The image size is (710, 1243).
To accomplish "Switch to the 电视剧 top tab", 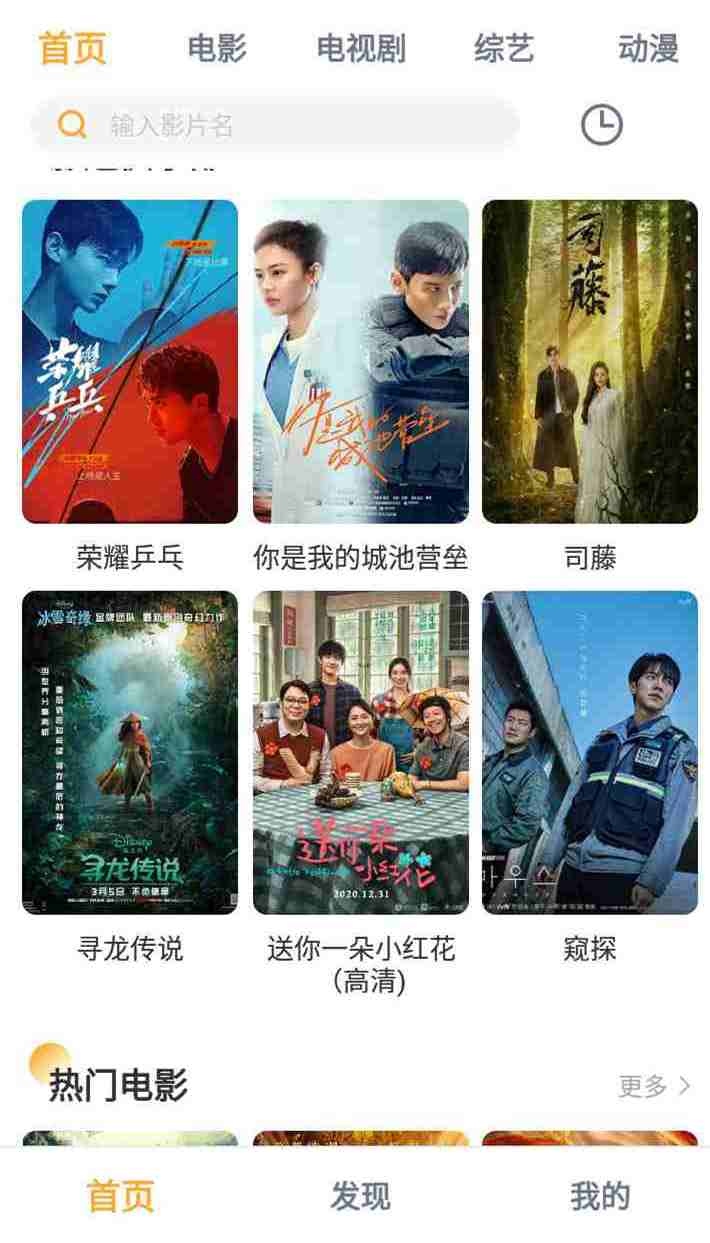I will (x=361, y=48).
